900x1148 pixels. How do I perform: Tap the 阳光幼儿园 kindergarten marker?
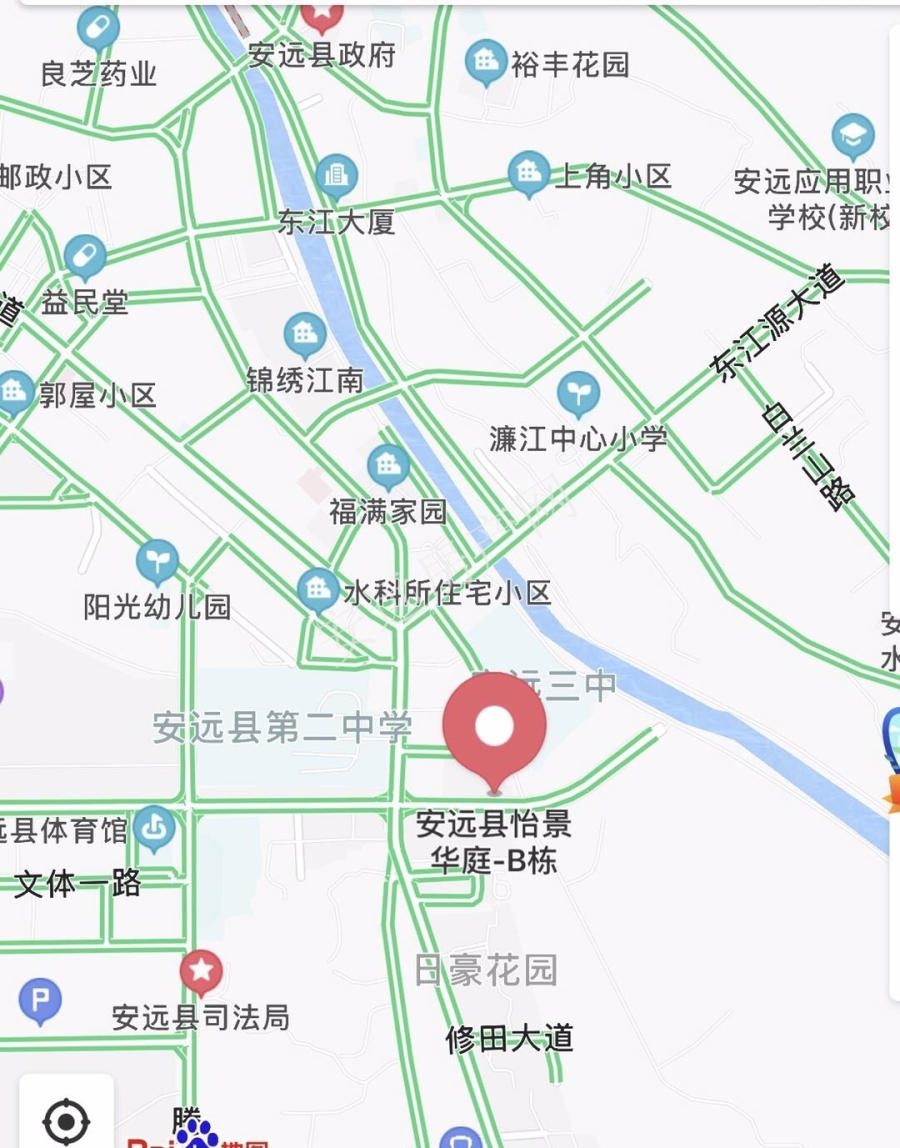157,562
